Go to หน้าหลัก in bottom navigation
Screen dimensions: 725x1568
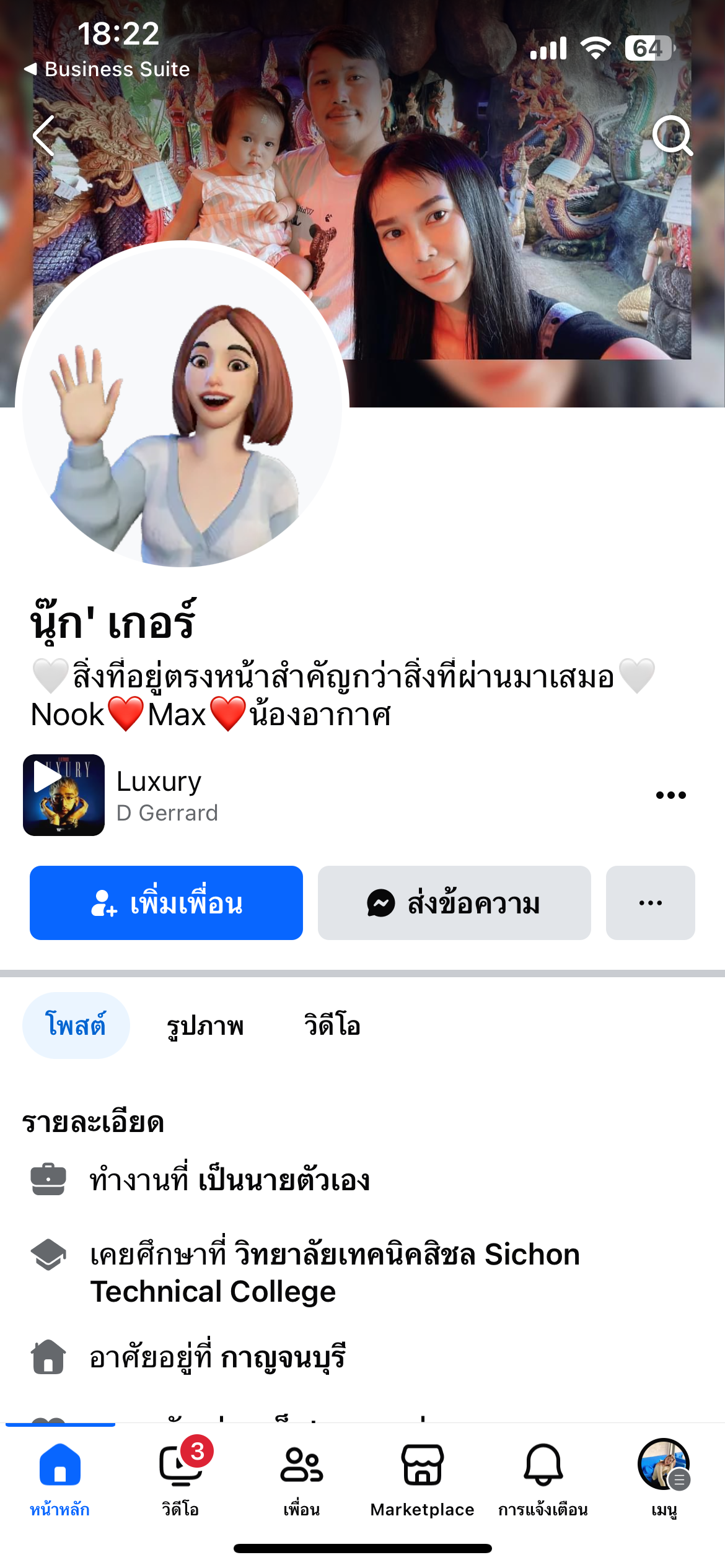pos(60,1478)
